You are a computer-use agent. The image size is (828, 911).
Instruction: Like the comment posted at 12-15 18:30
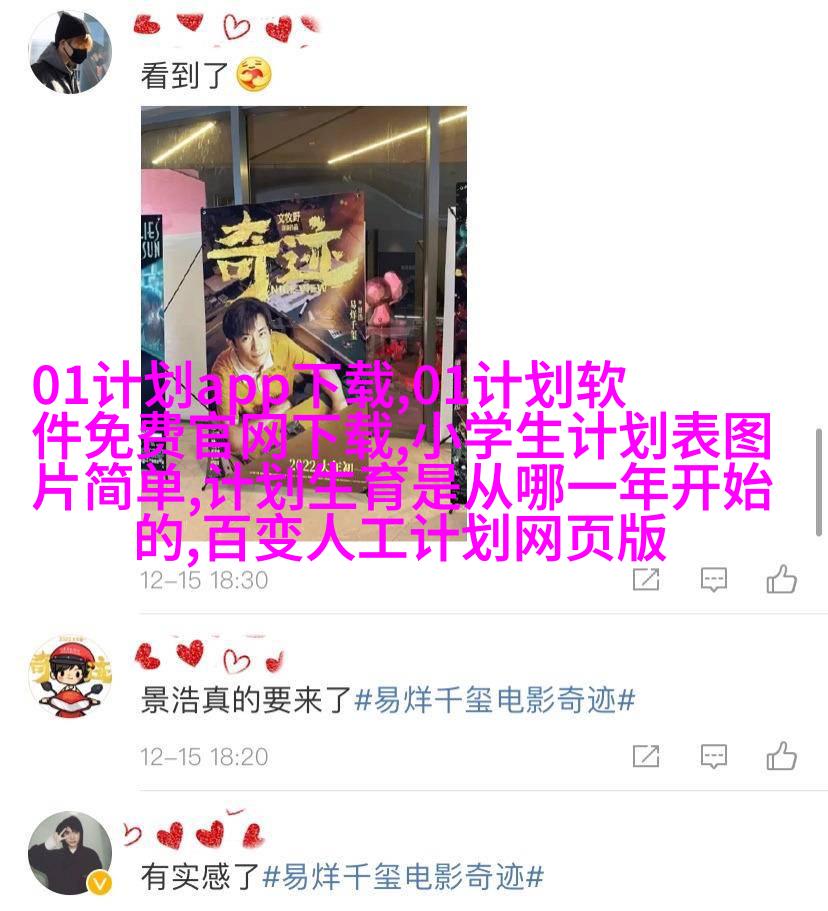[x=781, y=579]
